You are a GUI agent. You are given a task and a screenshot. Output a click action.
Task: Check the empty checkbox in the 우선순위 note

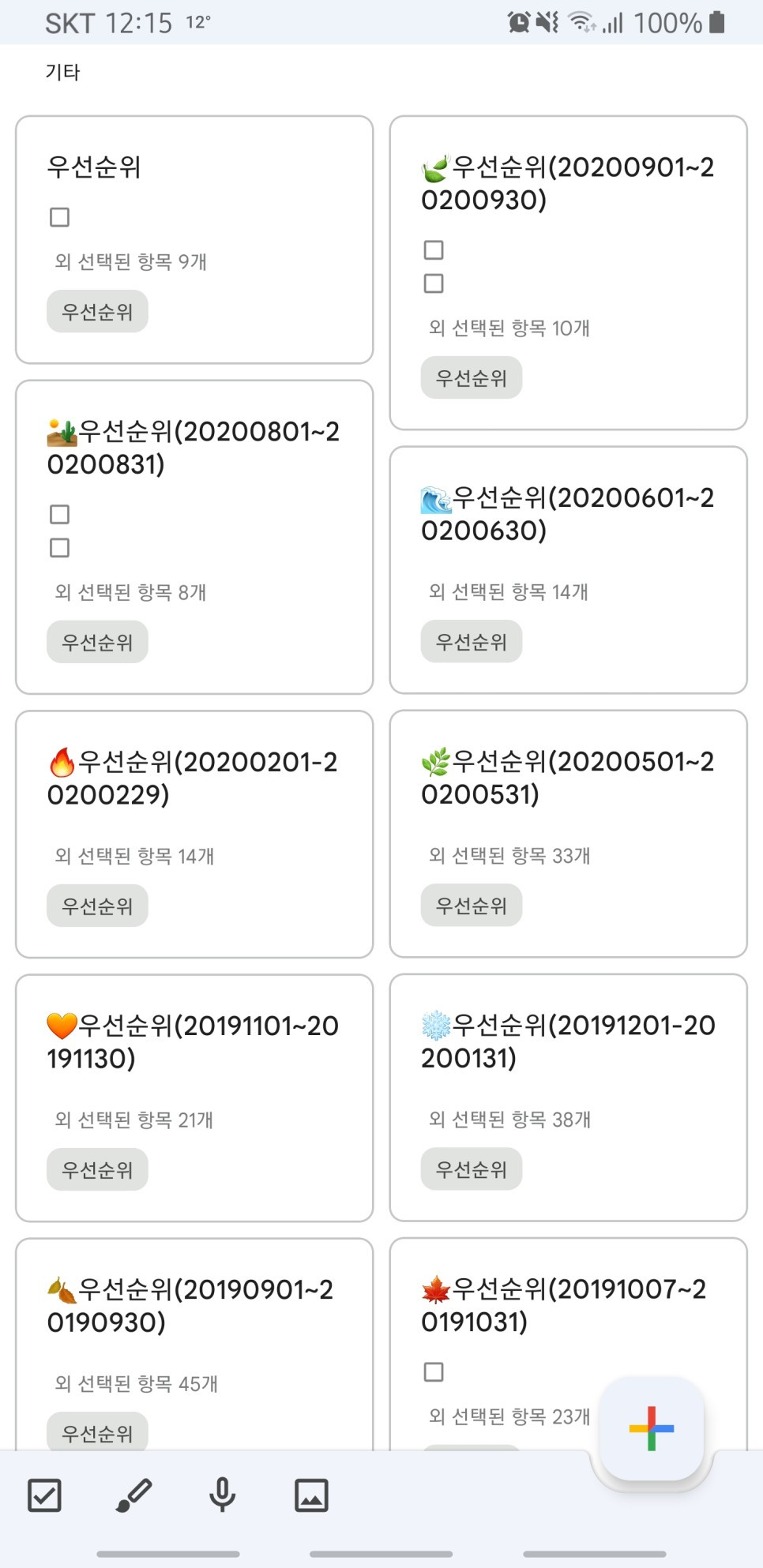(x=60, y=217)
